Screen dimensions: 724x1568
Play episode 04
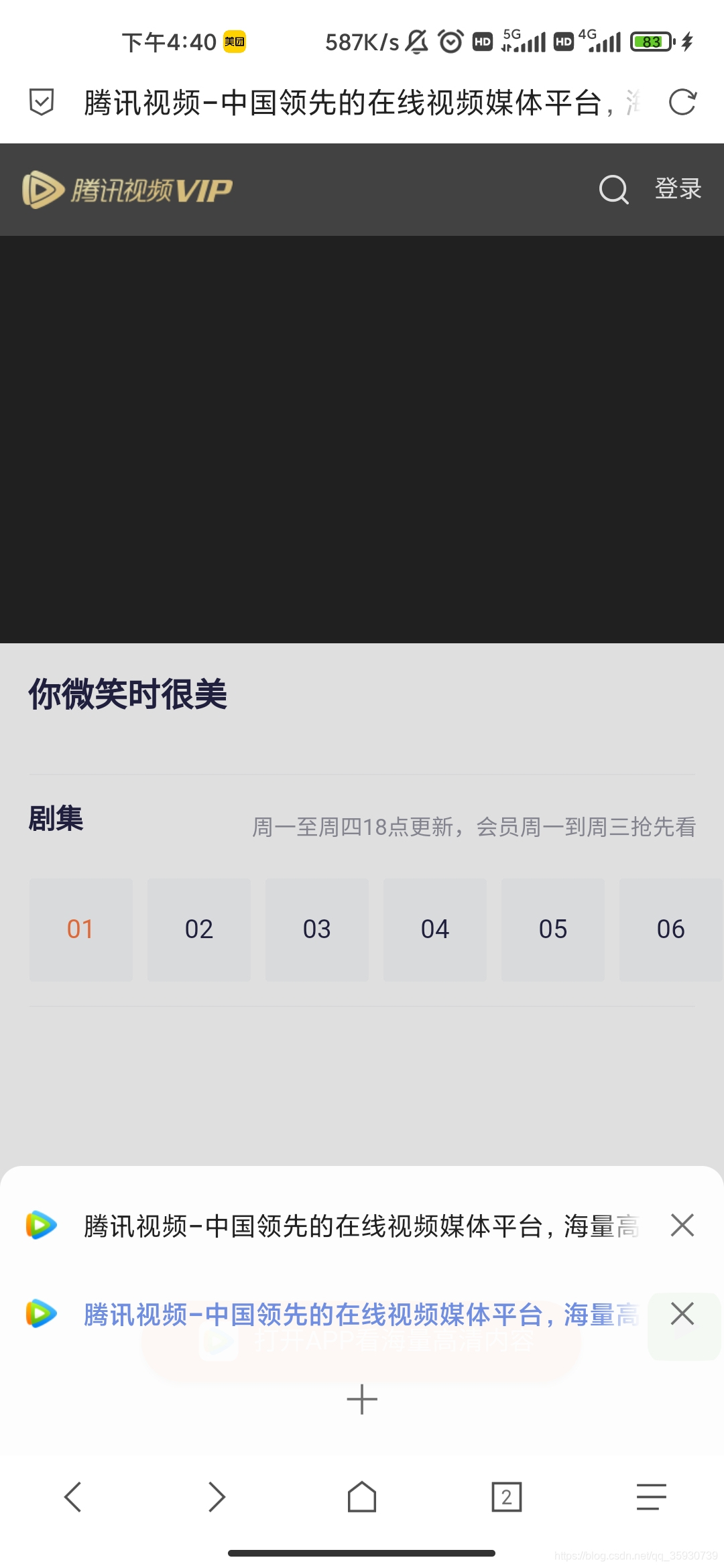pyautogui.click(x=435, y=929)
